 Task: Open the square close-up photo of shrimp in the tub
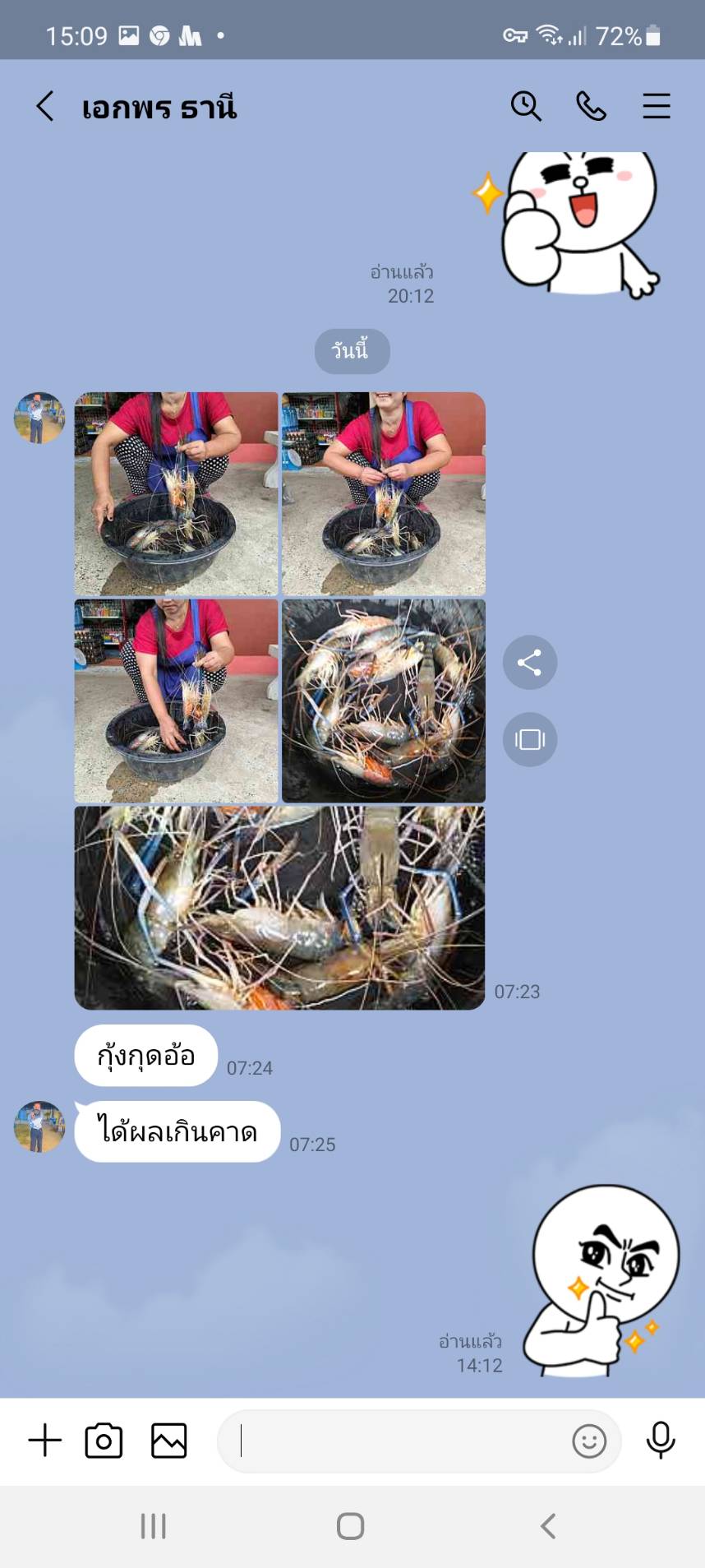point(384,701)
